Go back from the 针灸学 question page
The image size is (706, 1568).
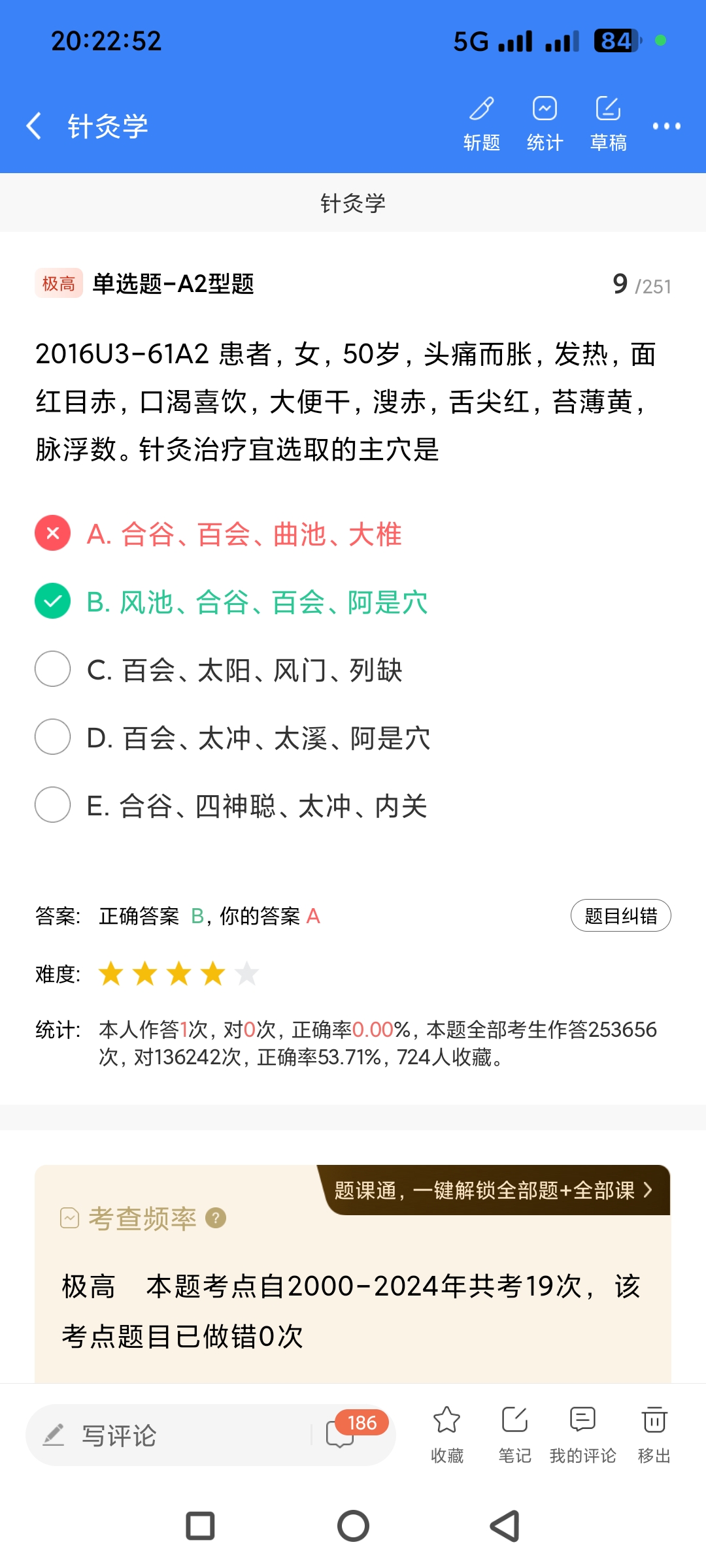[34, 125]
